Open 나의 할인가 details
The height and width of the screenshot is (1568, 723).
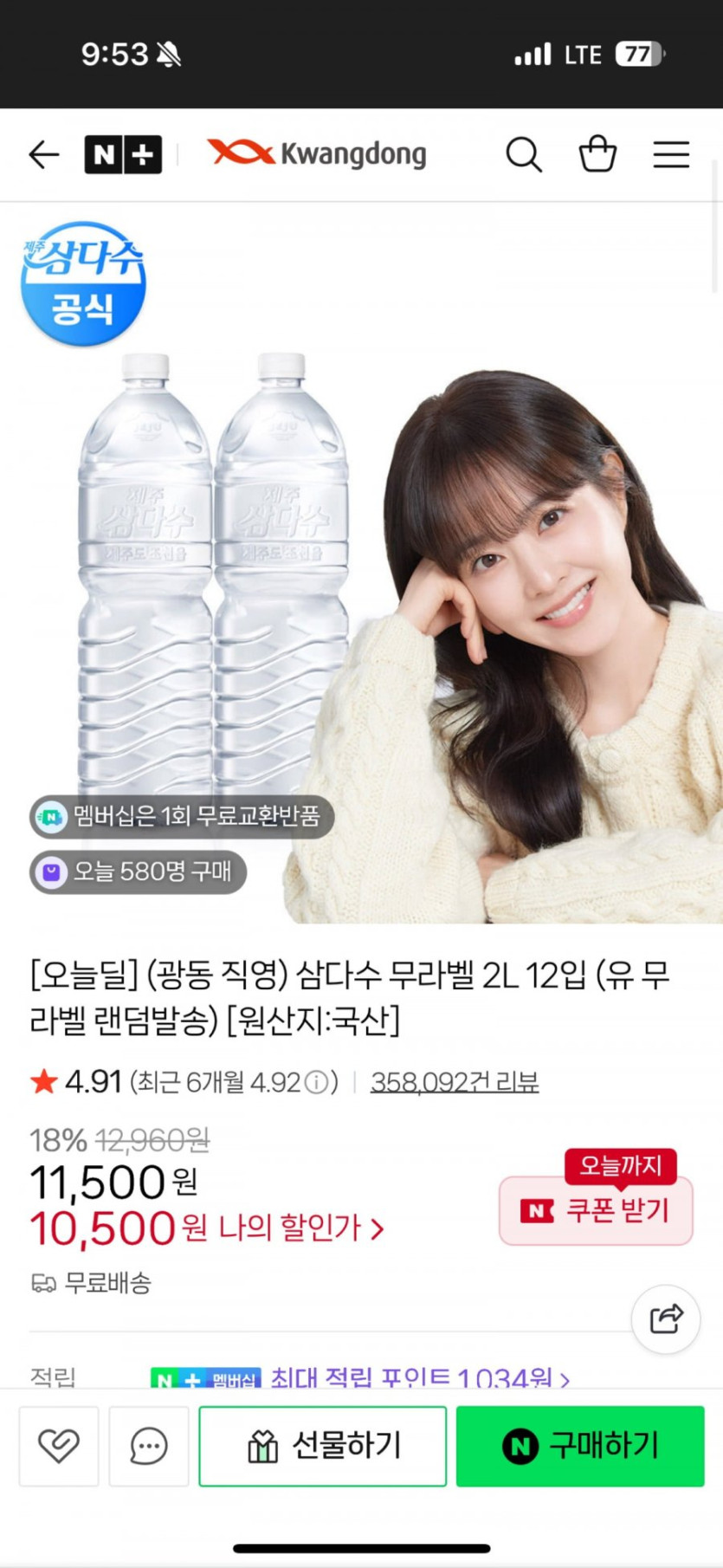(300, 1228)
